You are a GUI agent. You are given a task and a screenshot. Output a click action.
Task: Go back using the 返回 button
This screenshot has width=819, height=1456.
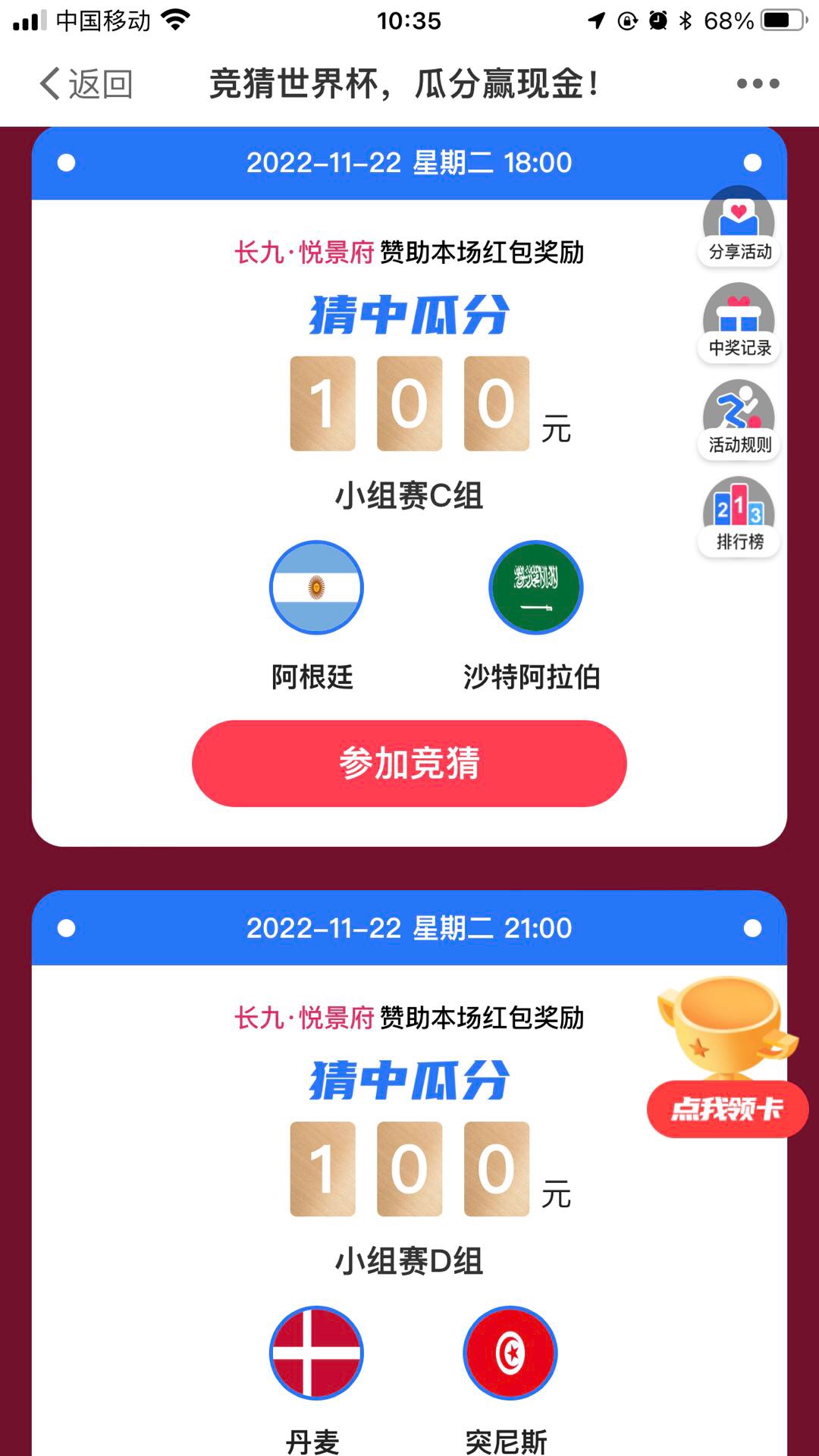[x=86, y=83]
